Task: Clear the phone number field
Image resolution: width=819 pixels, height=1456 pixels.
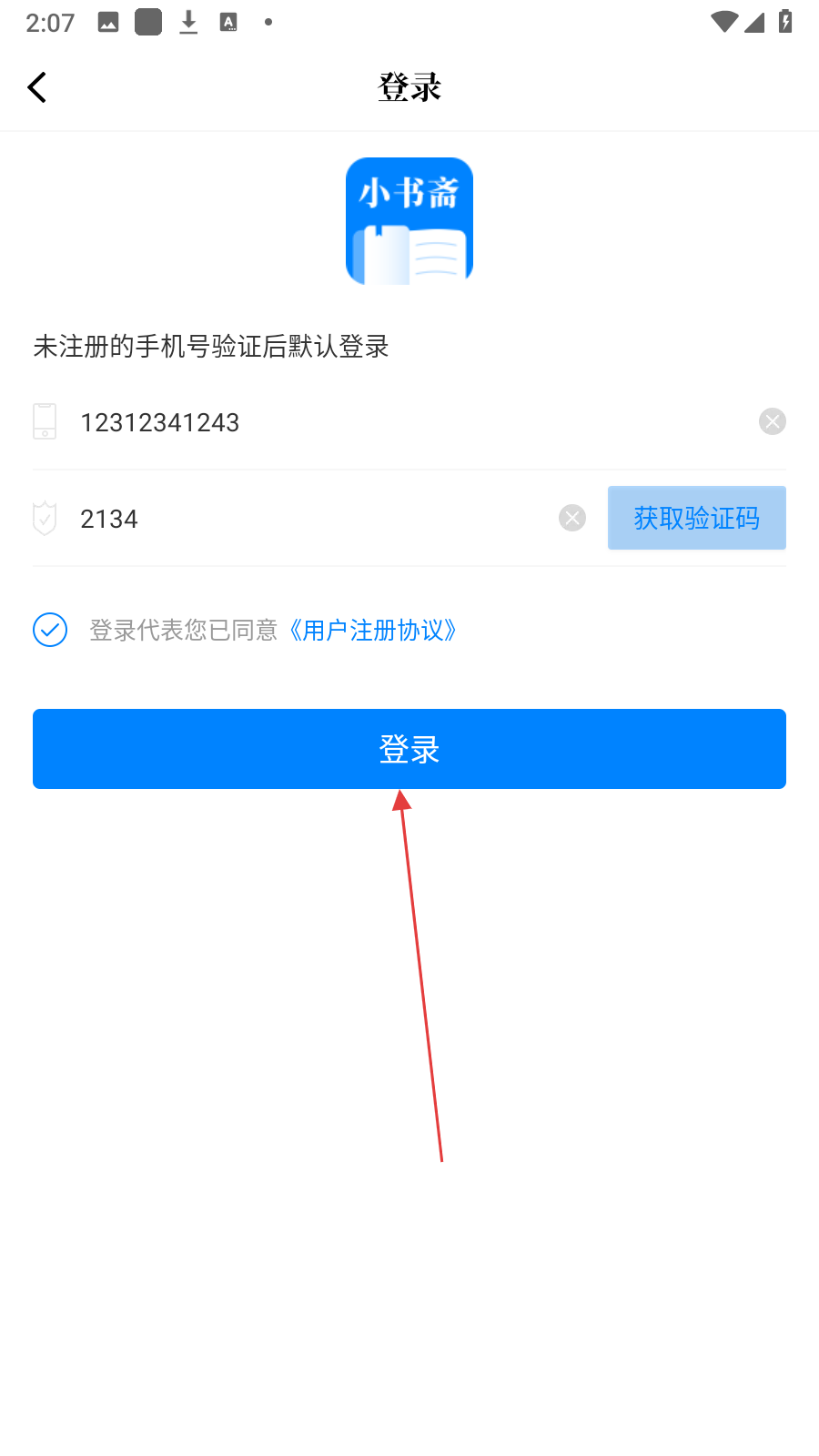Action: pos(772,421)
